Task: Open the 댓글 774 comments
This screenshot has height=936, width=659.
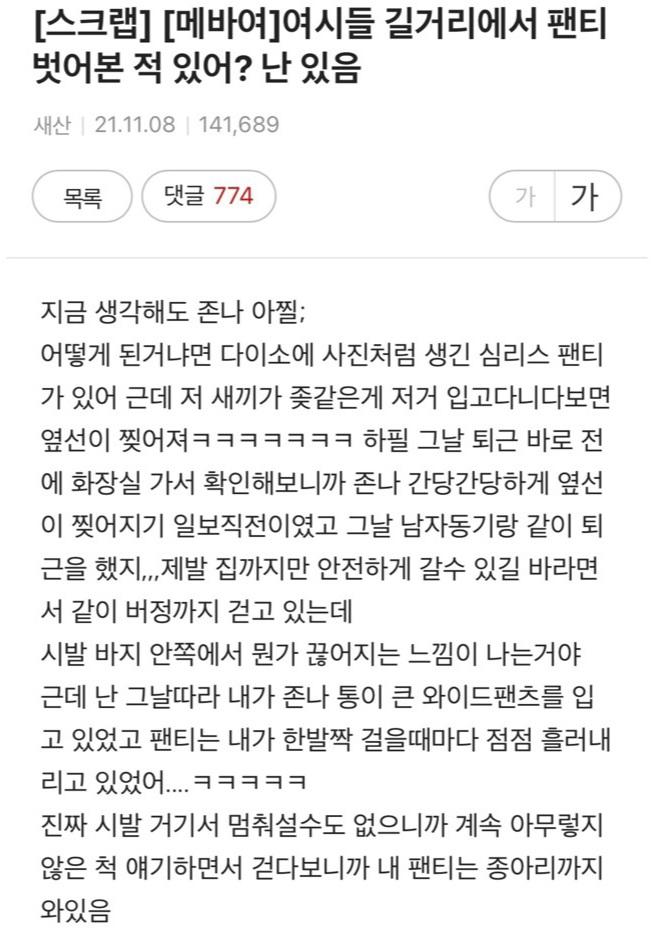Action: point(208,195)
